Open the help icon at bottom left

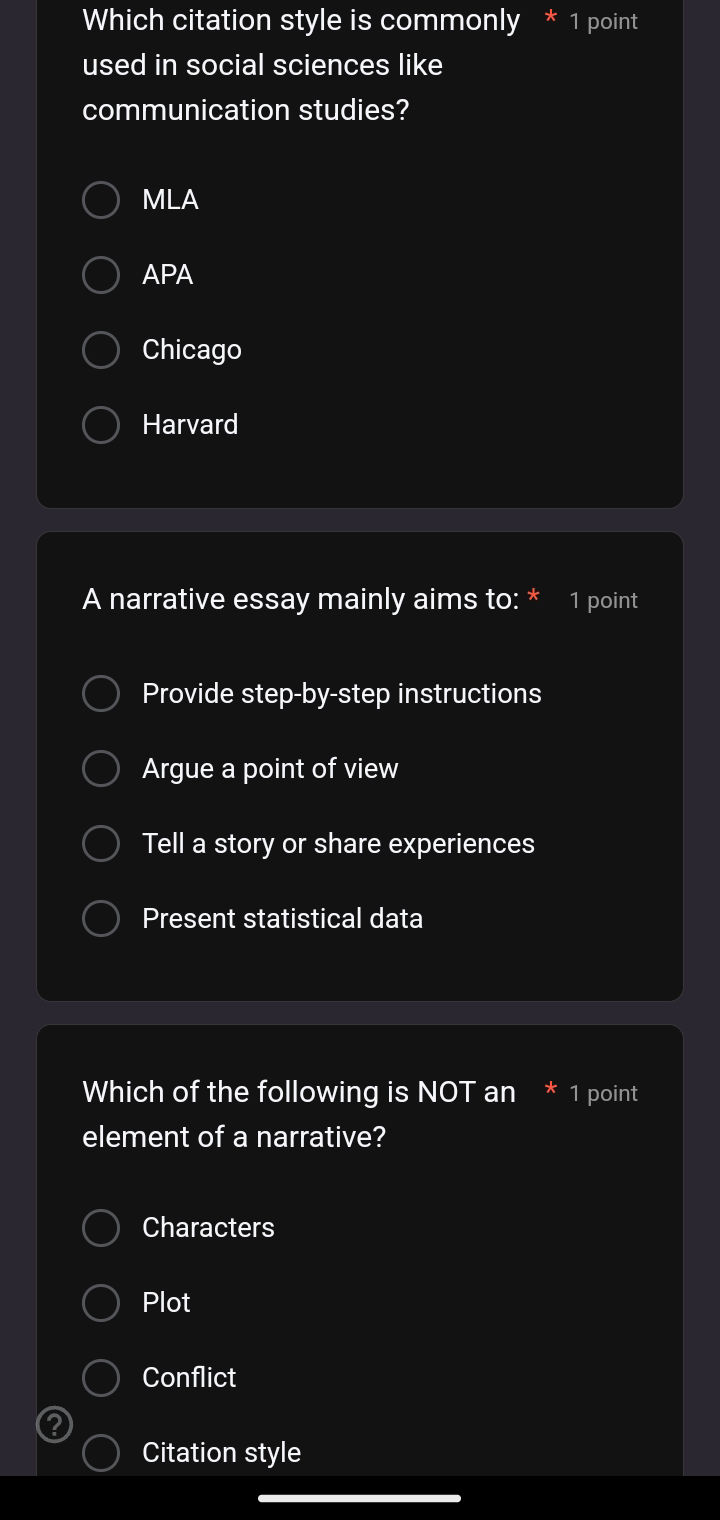pos(54,1425)
